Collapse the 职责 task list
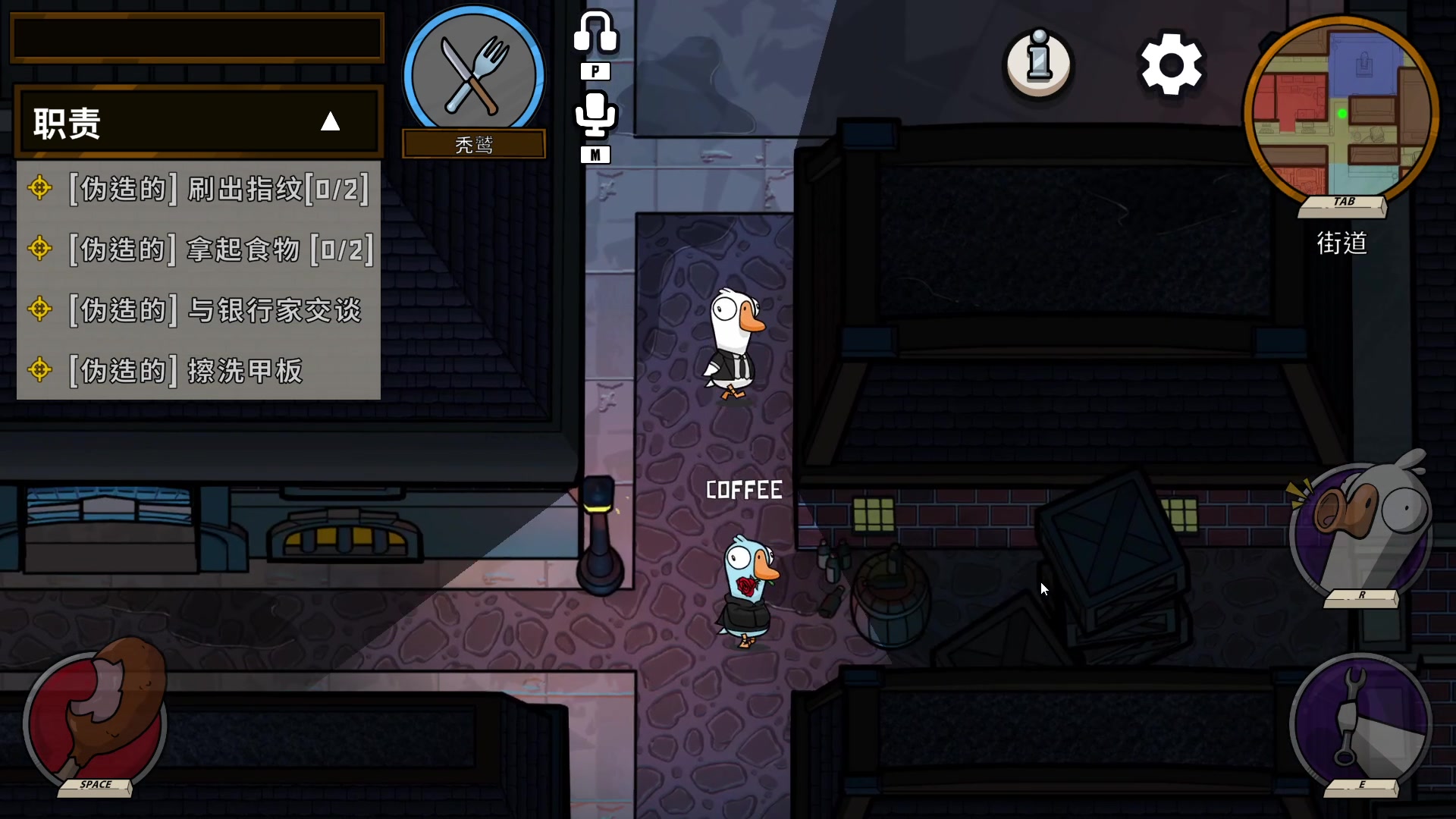 point(330,122)
